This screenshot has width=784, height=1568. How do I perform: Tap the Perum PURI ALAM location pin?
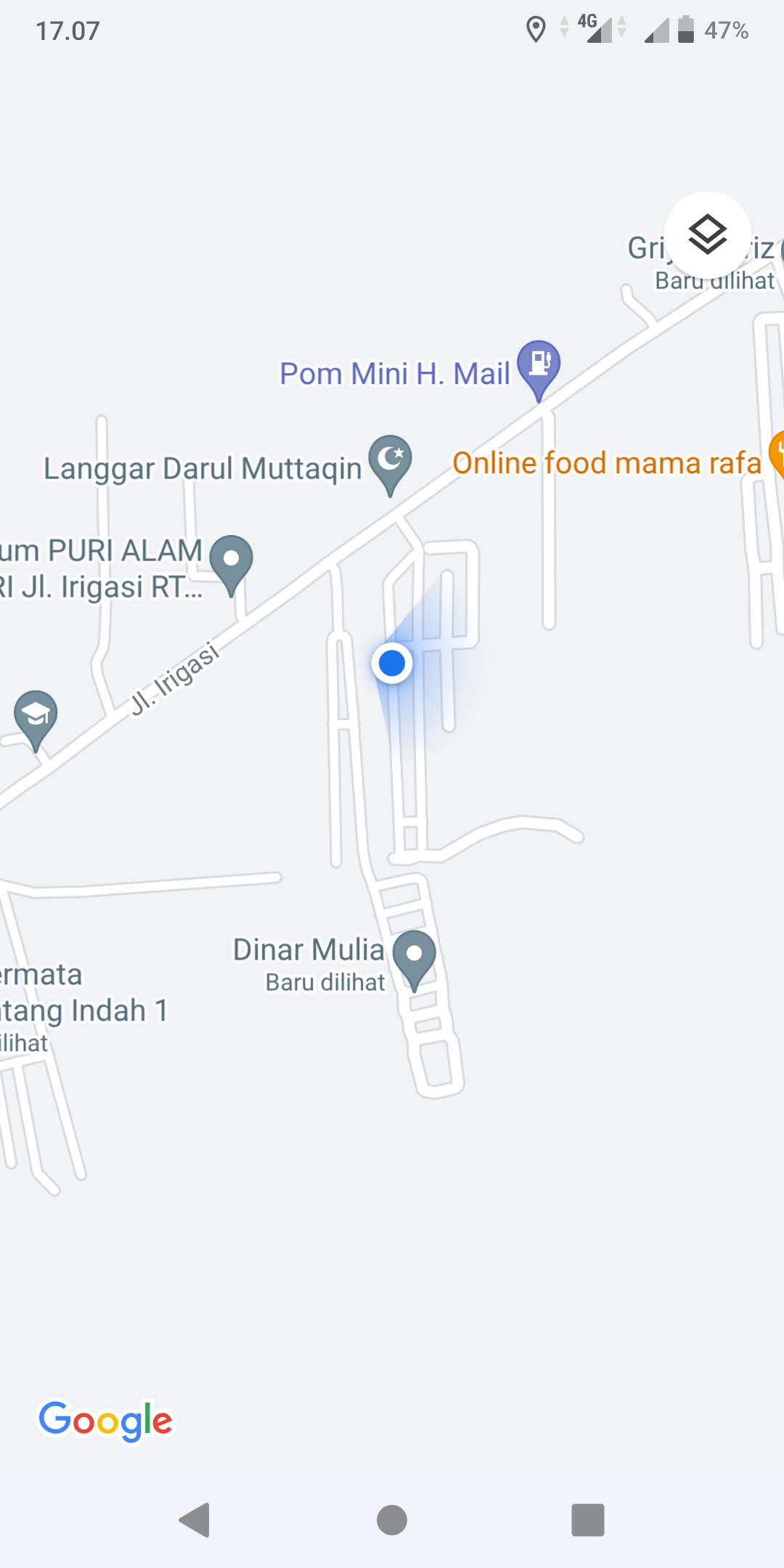(x=231, y=560)
